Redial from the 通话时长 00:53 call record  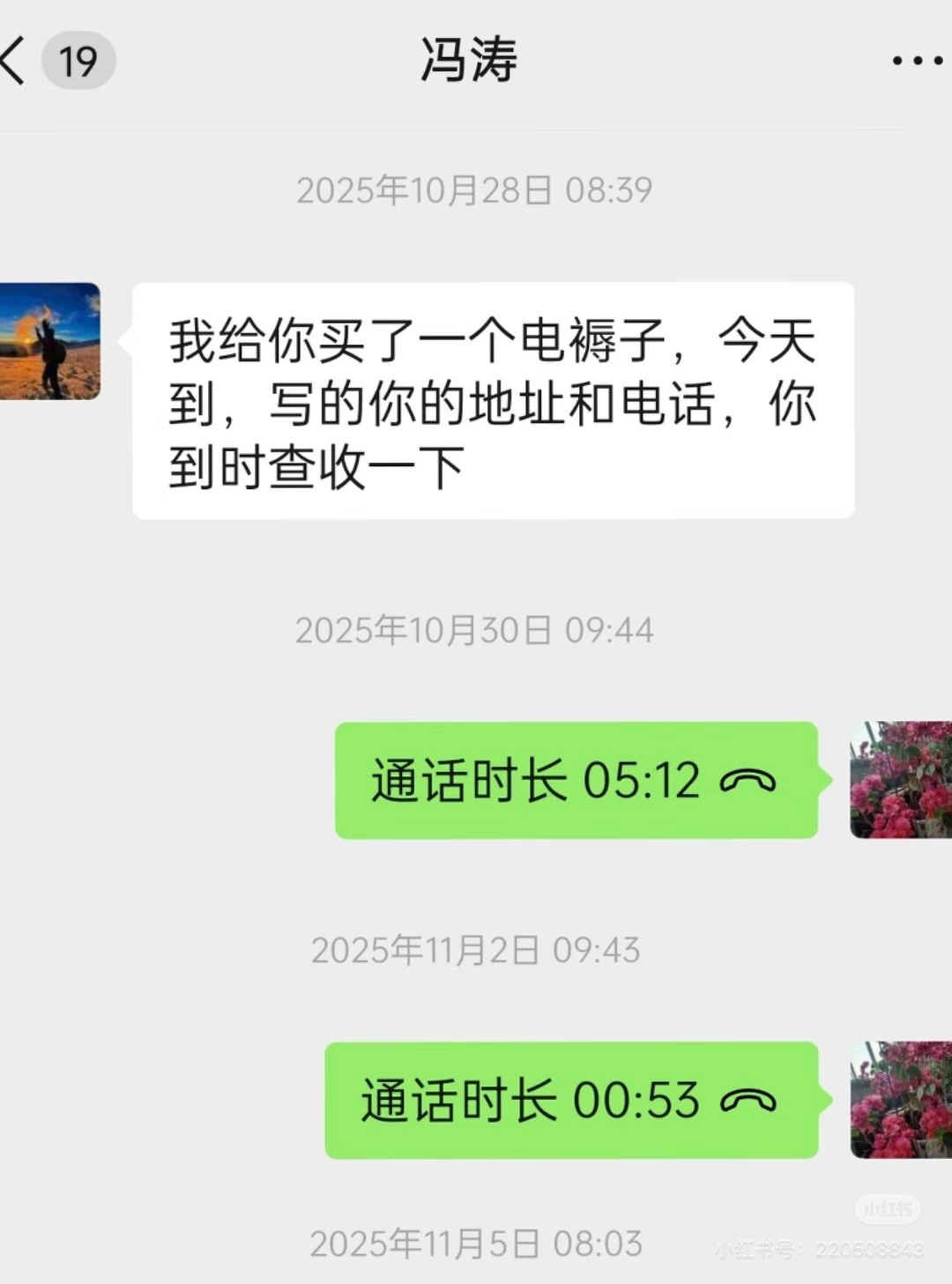coord(571,1100)
